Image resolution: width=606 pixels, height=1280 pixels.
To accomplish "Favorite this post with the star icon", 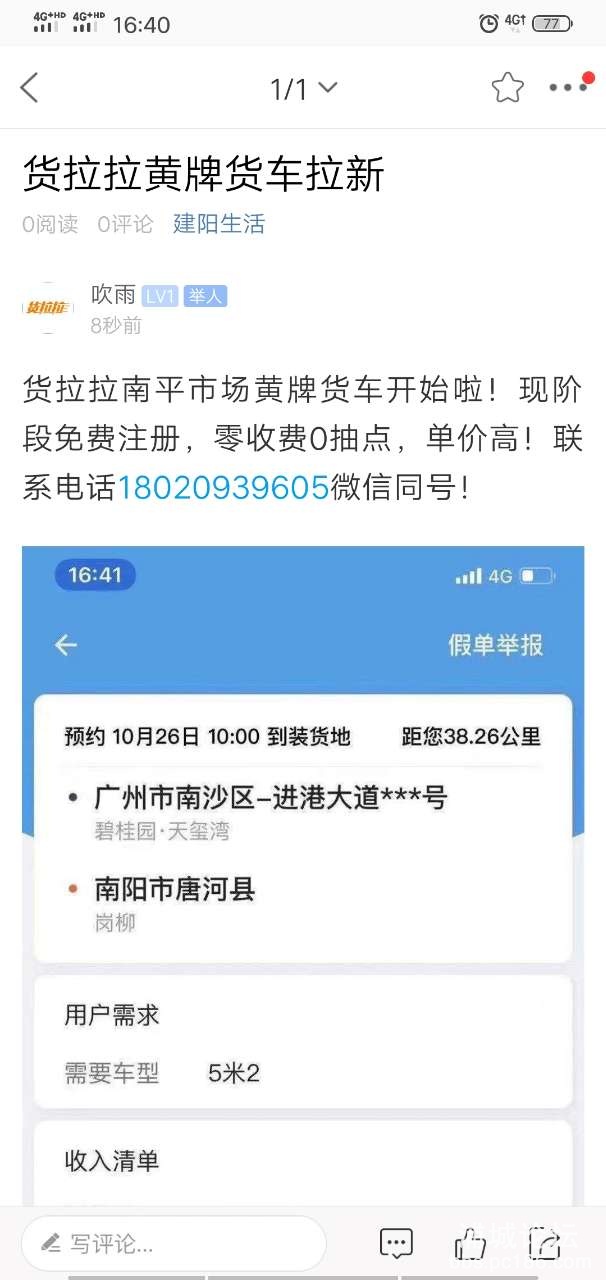I will pyautogui.click(x=507, y=88).
